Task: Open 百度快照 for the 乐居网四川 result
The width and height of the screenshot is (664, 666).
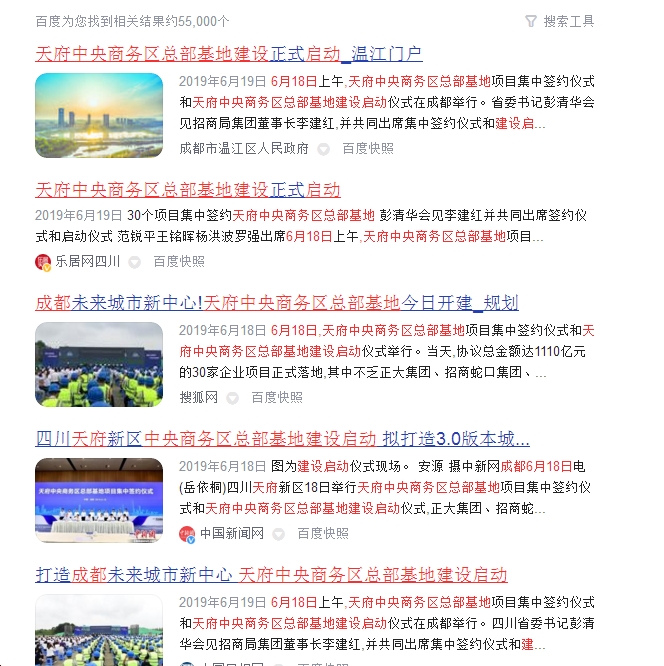Action: point(179,261)
